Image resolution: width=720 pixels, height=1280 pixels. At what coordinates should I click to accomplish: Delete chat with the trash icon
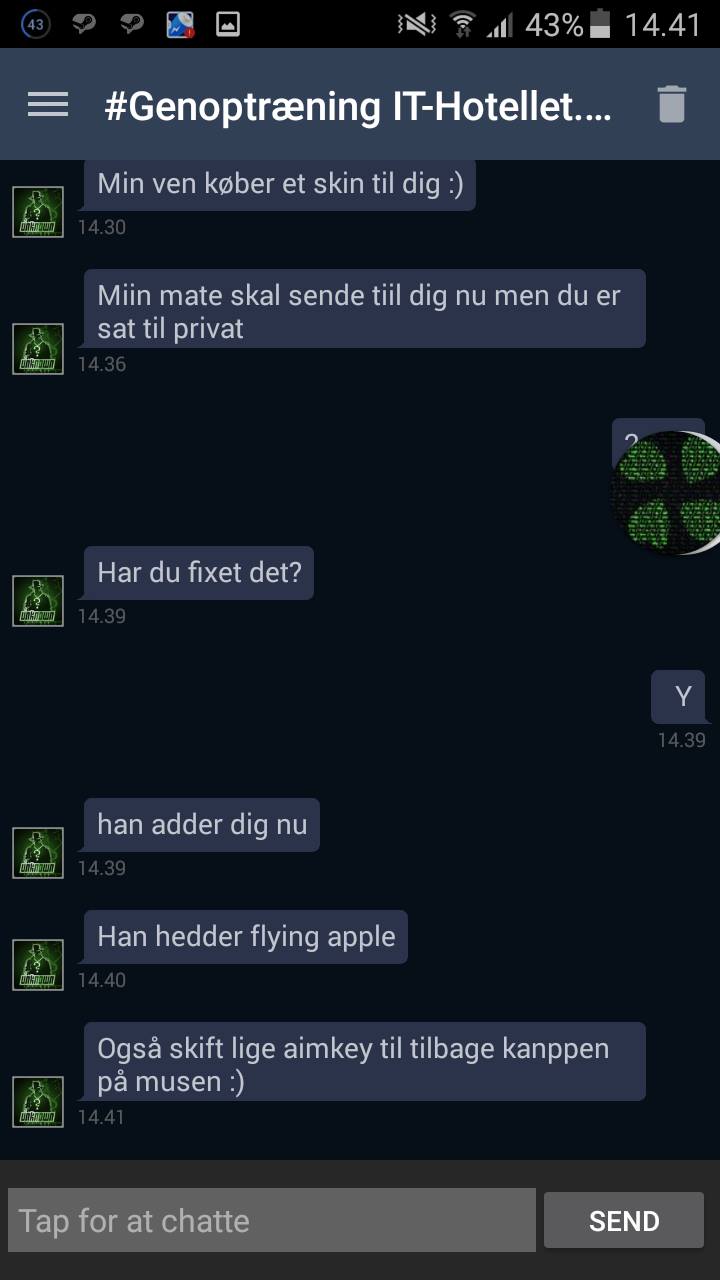[671, 104]
